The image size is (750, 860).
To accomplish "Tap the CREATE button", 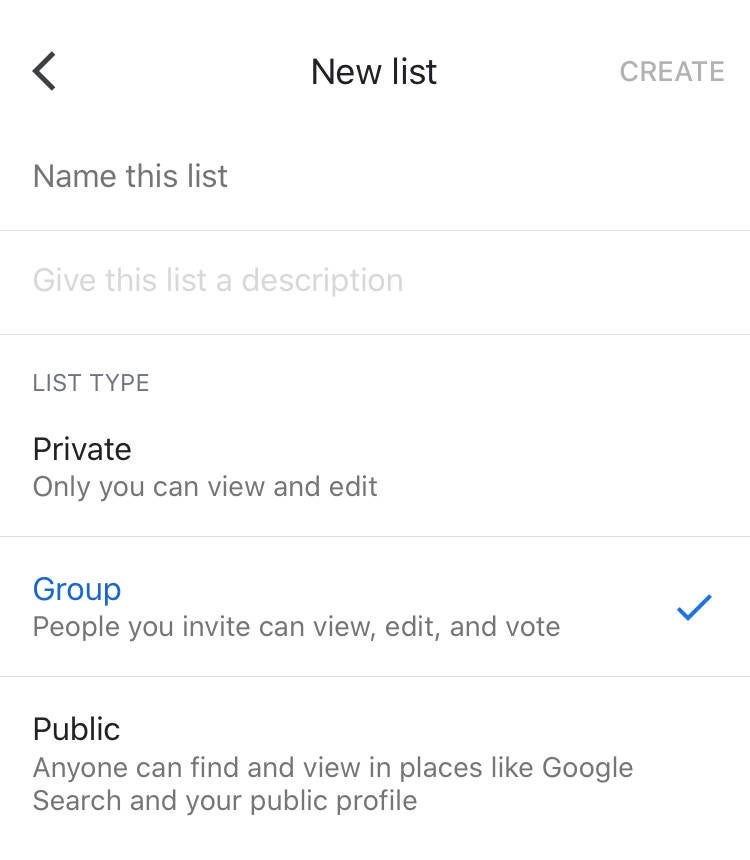I will click(671, 72).
